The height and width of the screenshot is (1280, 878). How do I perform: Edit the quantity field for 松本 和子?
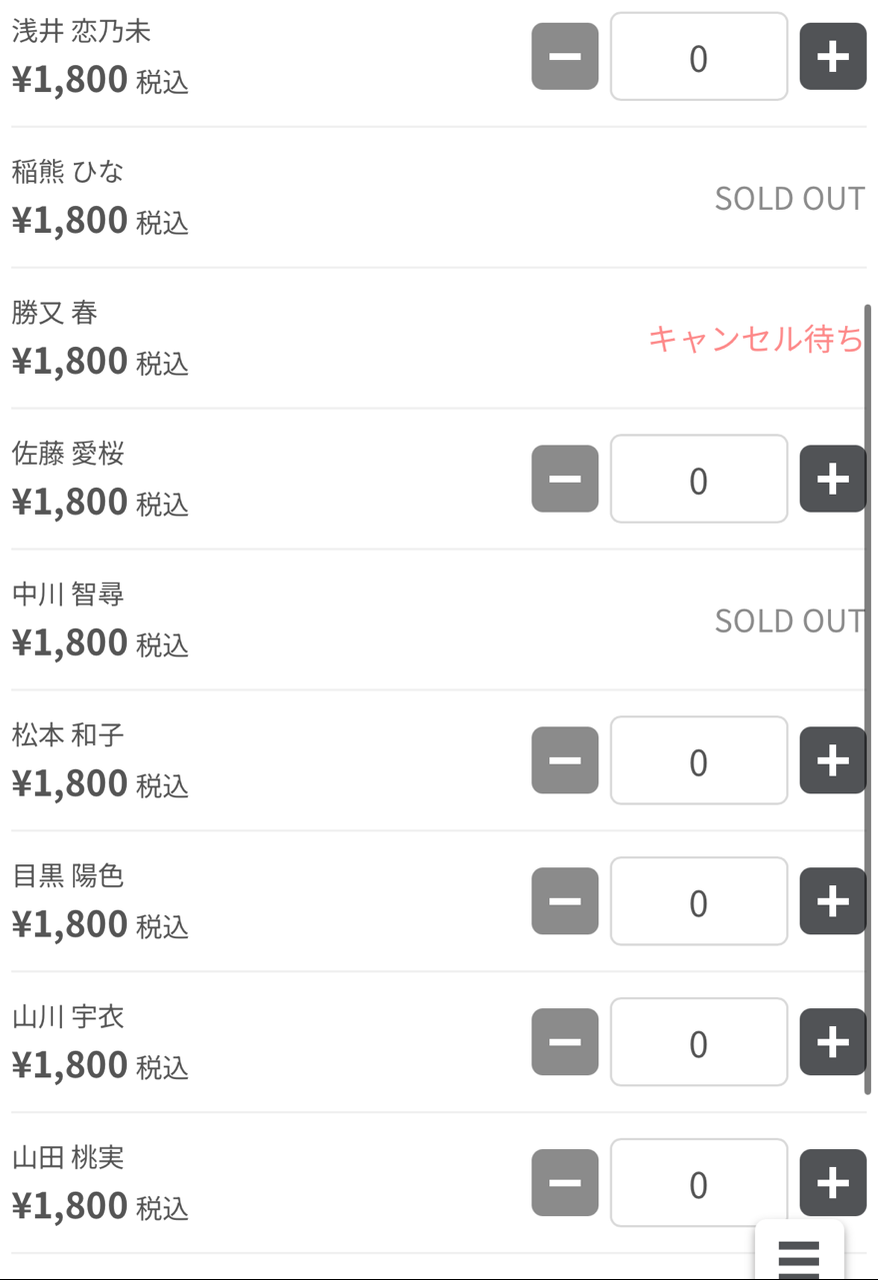698,761
